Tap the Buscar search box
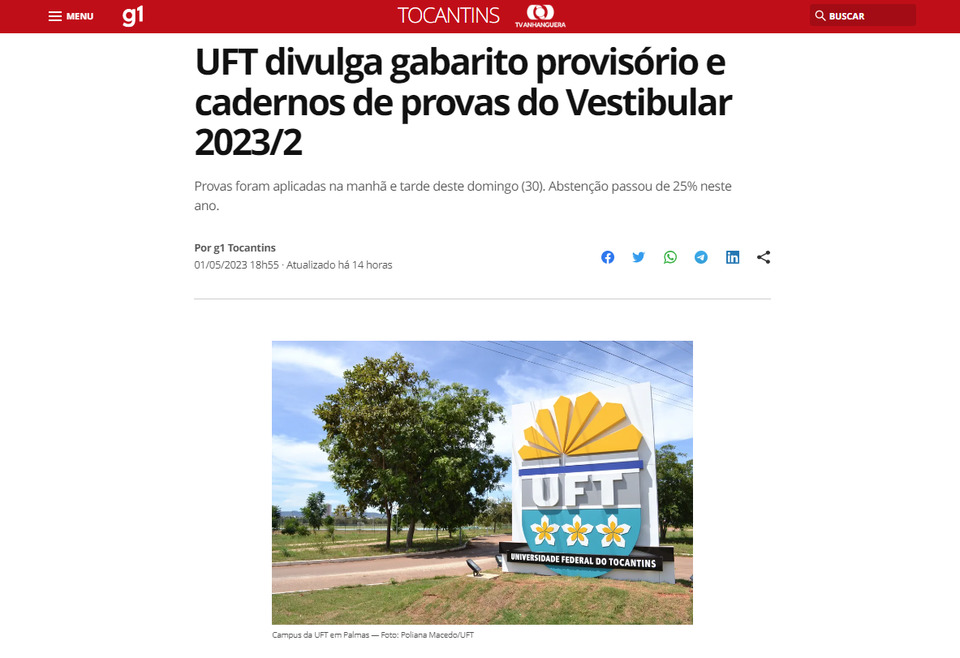 click(x=863, y=16)
